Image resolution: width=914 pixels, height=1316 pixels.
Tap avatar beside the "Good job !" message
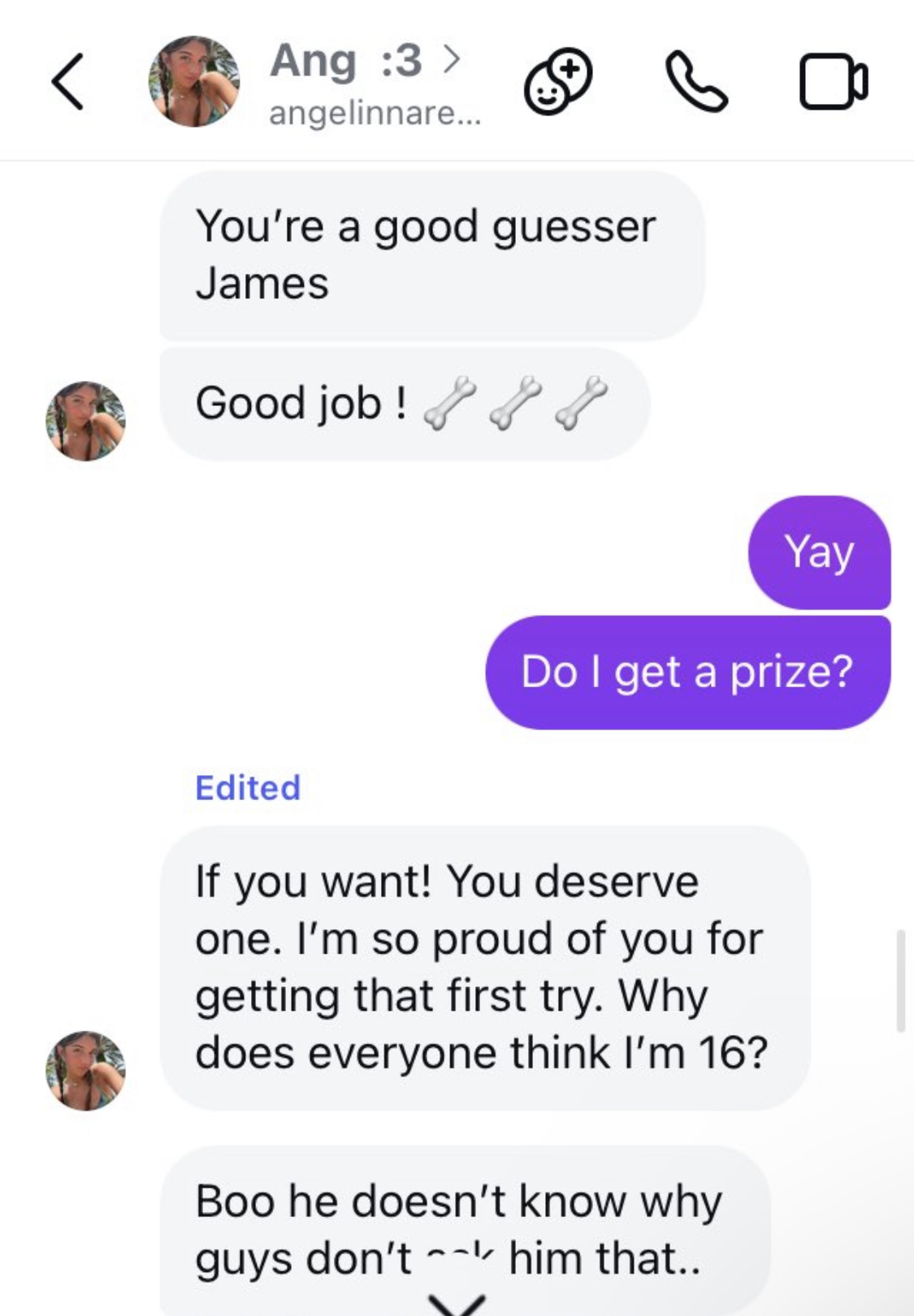pyautogui.click(x=85, y=421)
